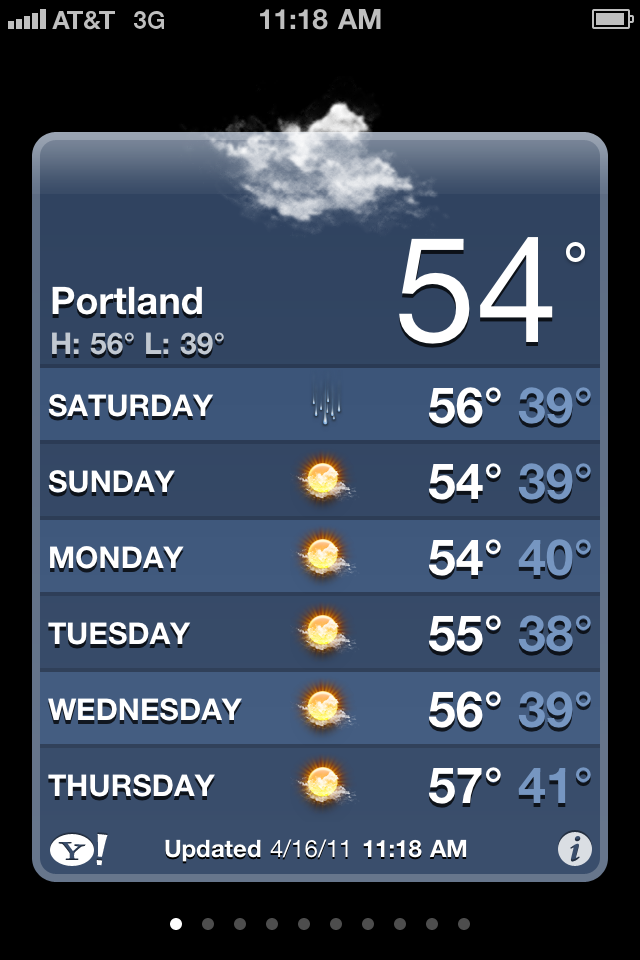This screenshot has height=960, width=640.
Task: Tap the page indicator dots
Action: [x=320, y=924]
